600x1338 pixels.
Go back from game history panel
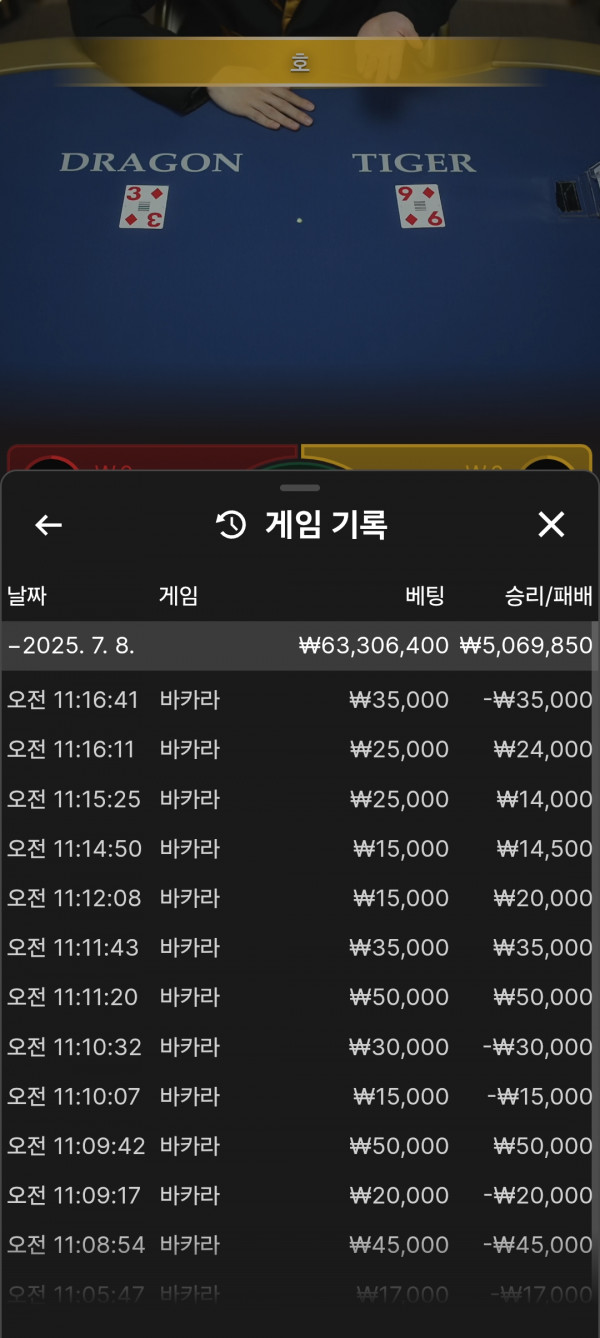pyautogui.click(x=48, y=525)
